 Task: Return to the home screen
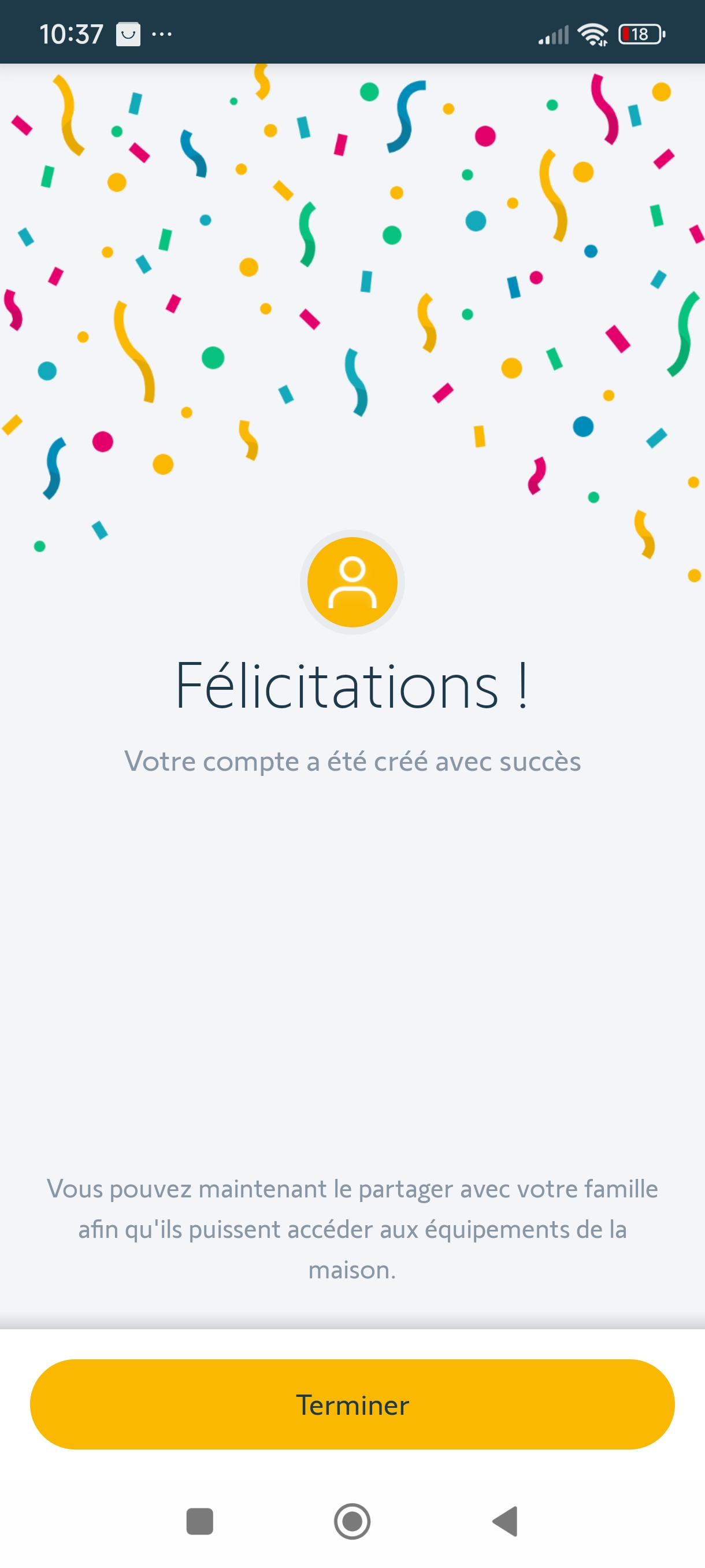point(352,1521)
